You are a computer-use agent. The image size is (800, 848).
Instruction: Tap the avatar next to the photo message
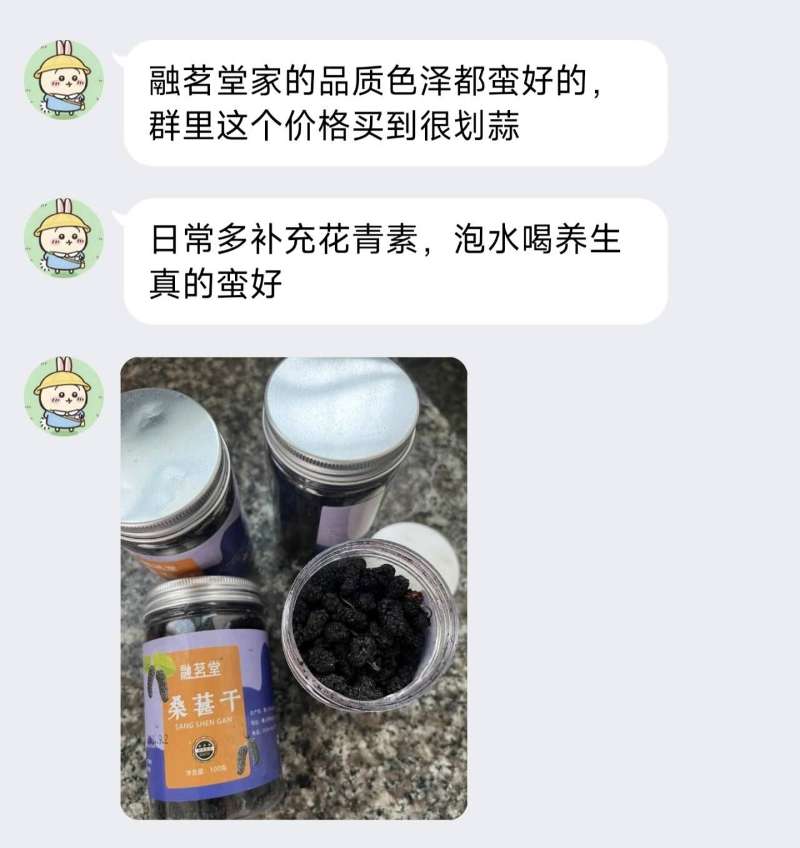point(64,396)
